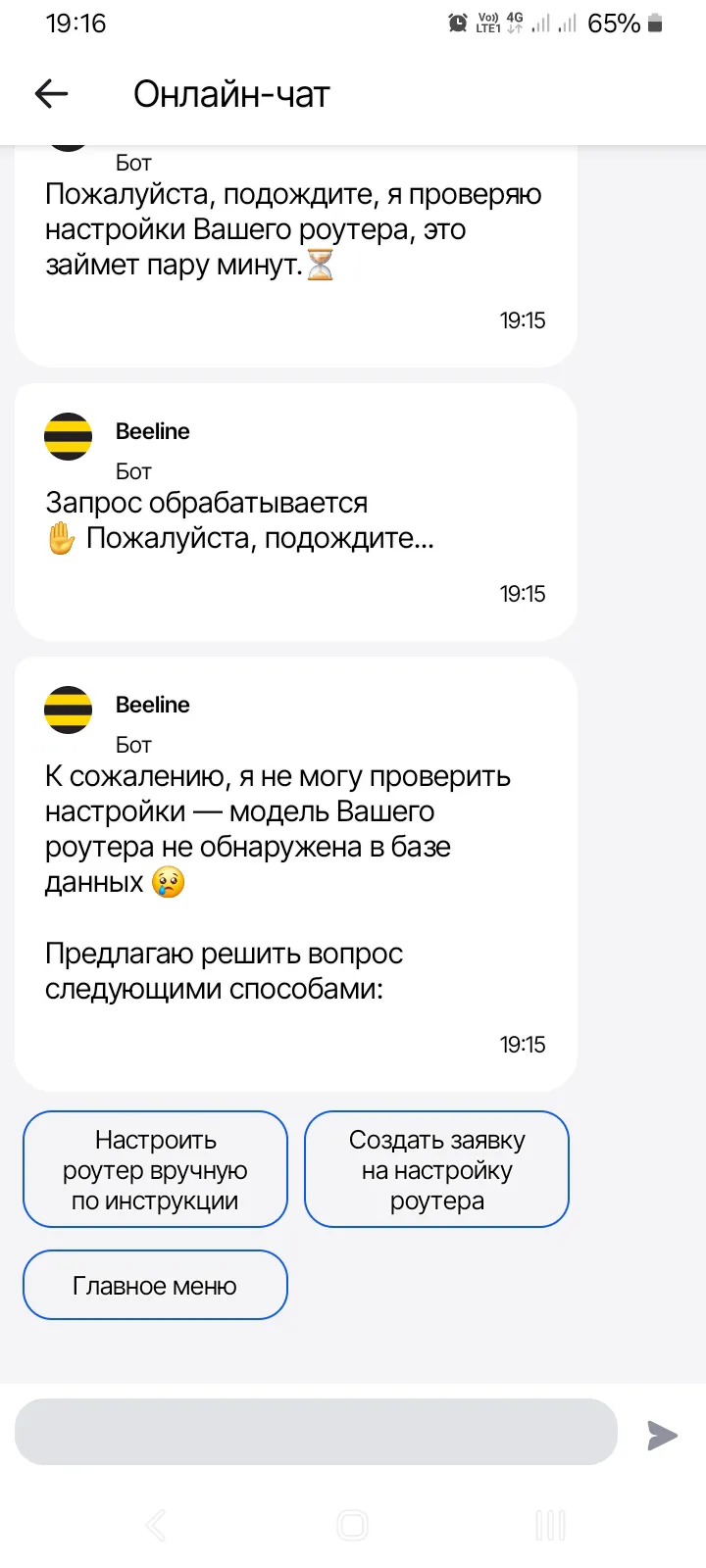This screenshot has width=706, height=1568.
Task: Open Главное меню option
Action: click(x=155, y=1285)
